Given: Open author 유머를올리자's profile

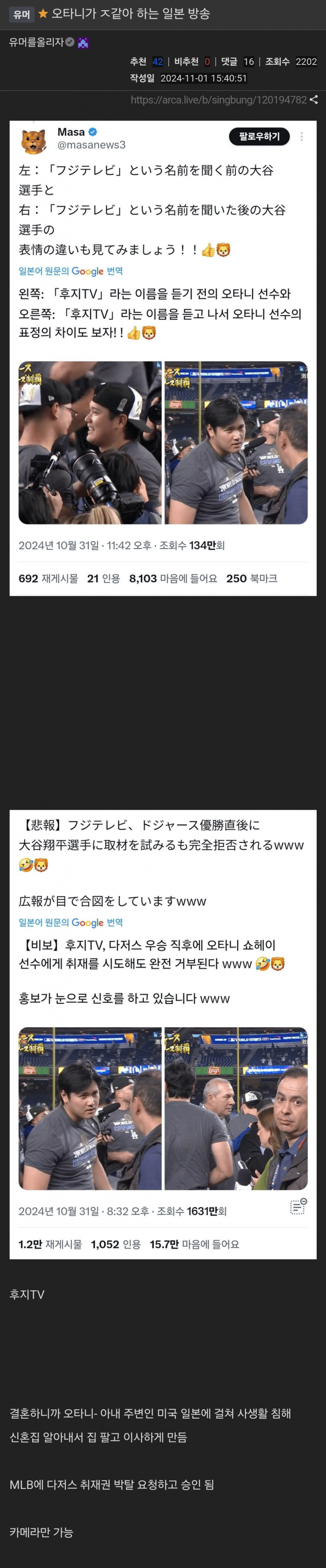Looking at the screenshot, I should 37,42.
